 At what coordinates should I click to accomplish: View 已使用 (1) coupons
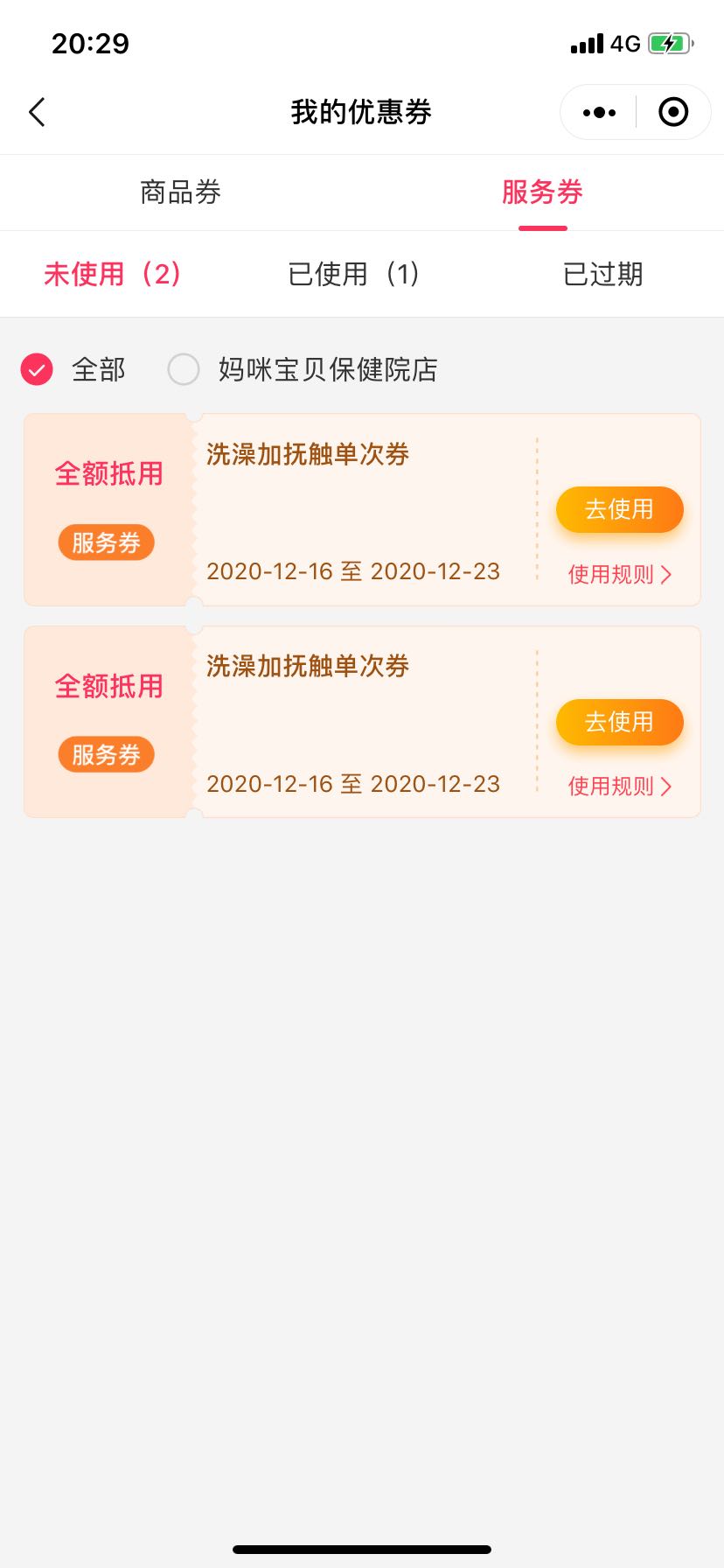point(354,274)
